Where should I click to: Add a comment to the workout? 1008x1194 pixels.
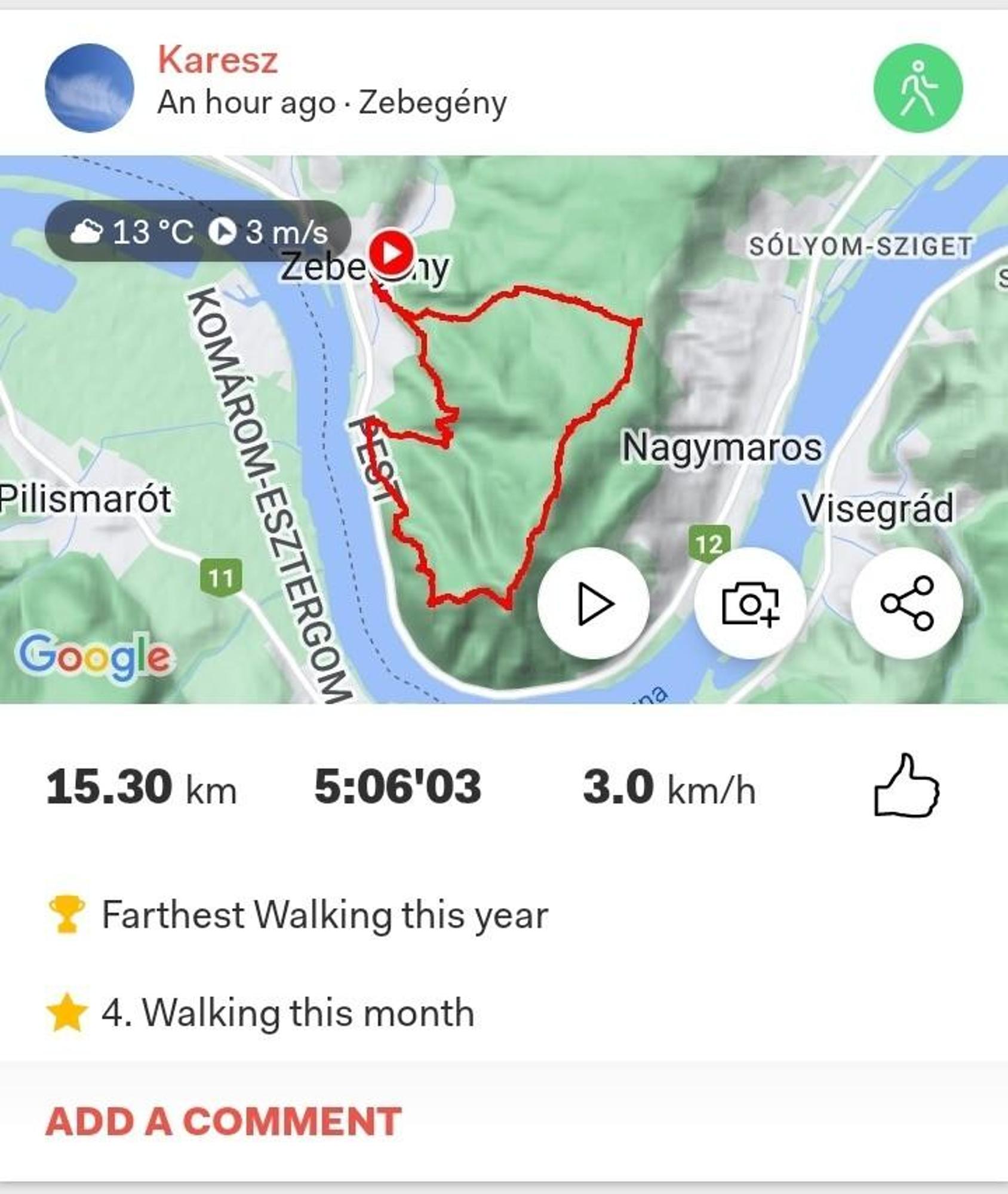point(223,1121)
